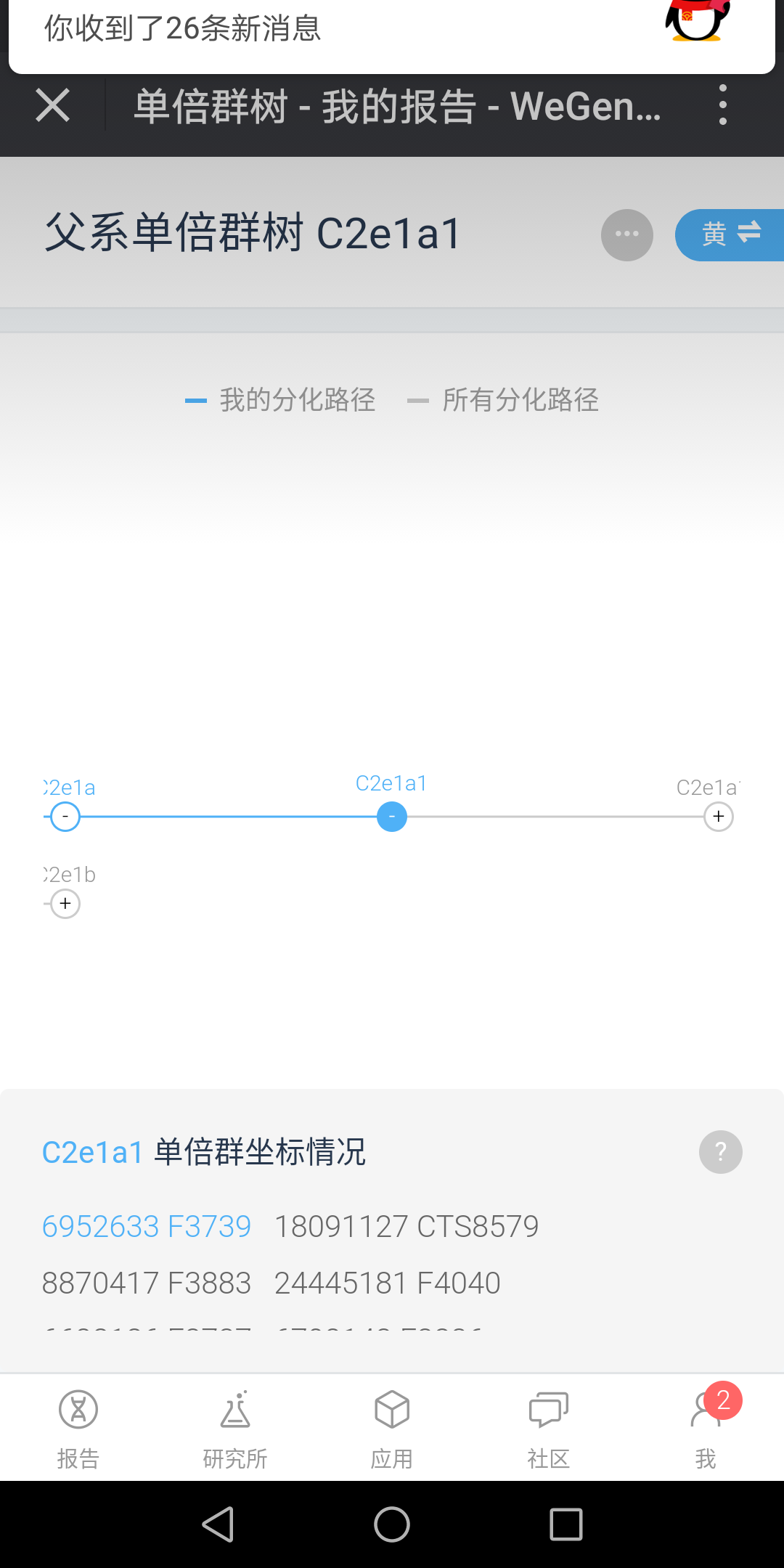Screen dimensions: 784x1568
Task: Open the 6952633 F3739 coordinate link
Action: (147, 1227)
